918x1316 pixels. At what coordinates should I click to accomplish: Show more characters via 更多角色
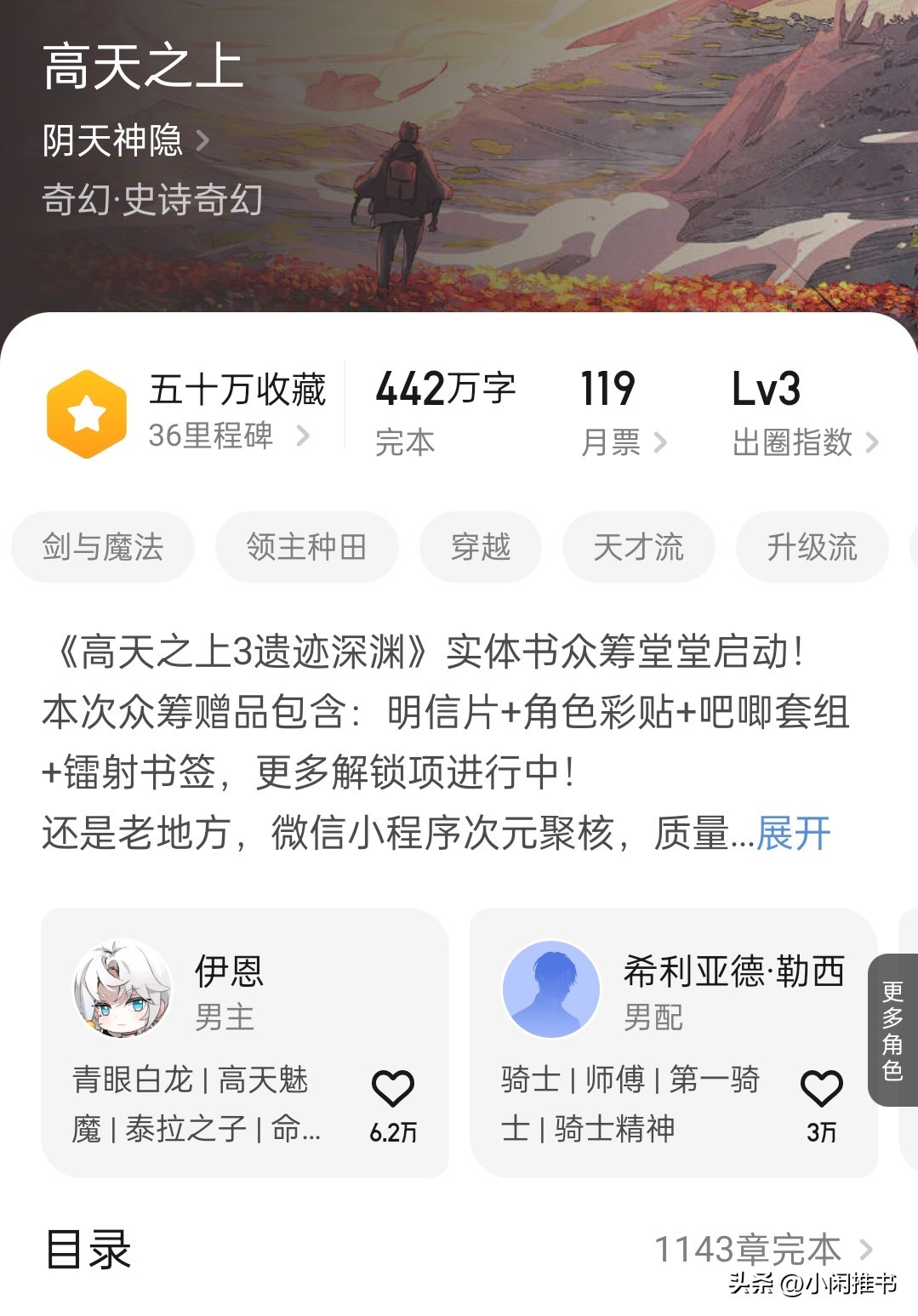892,1029
